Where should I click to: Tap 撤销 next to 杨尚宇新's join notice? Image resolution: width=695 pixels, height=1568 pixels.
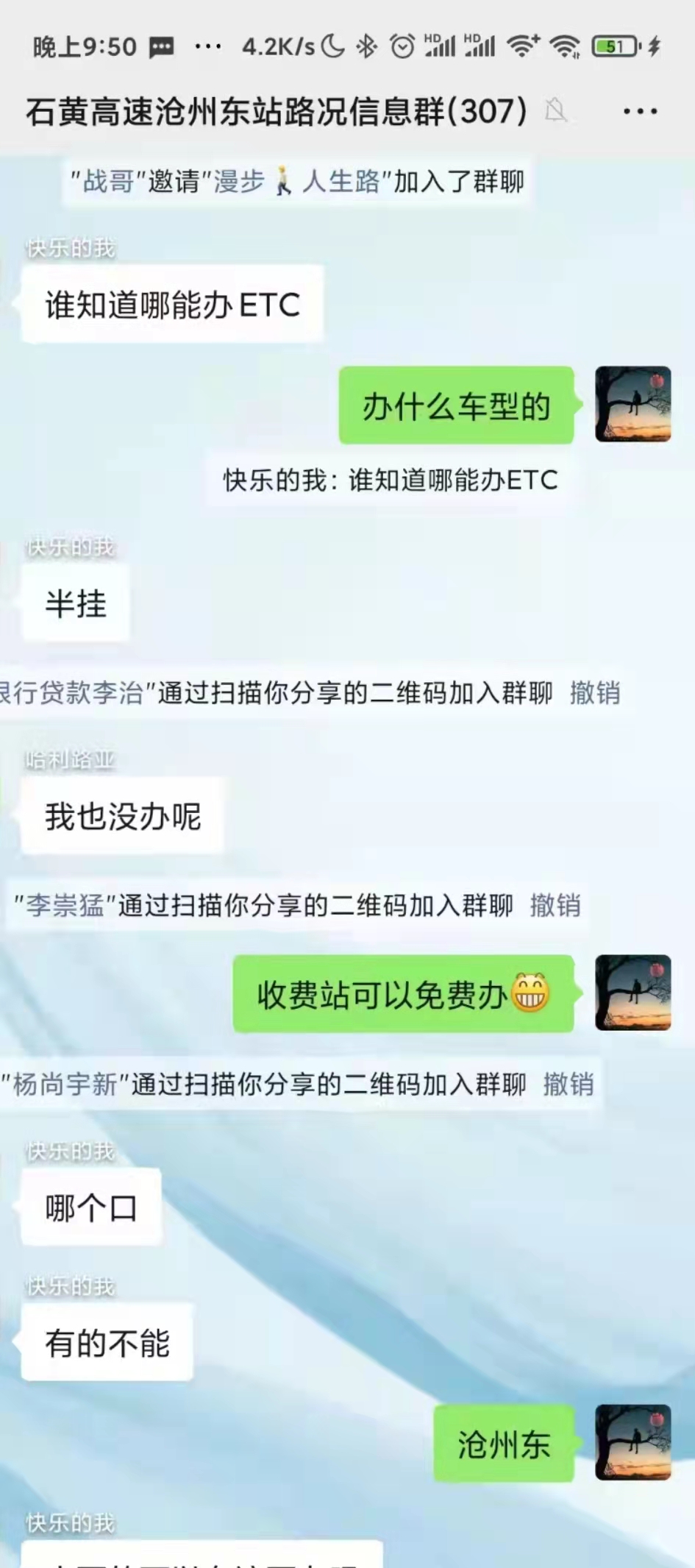click(569, 1084)
